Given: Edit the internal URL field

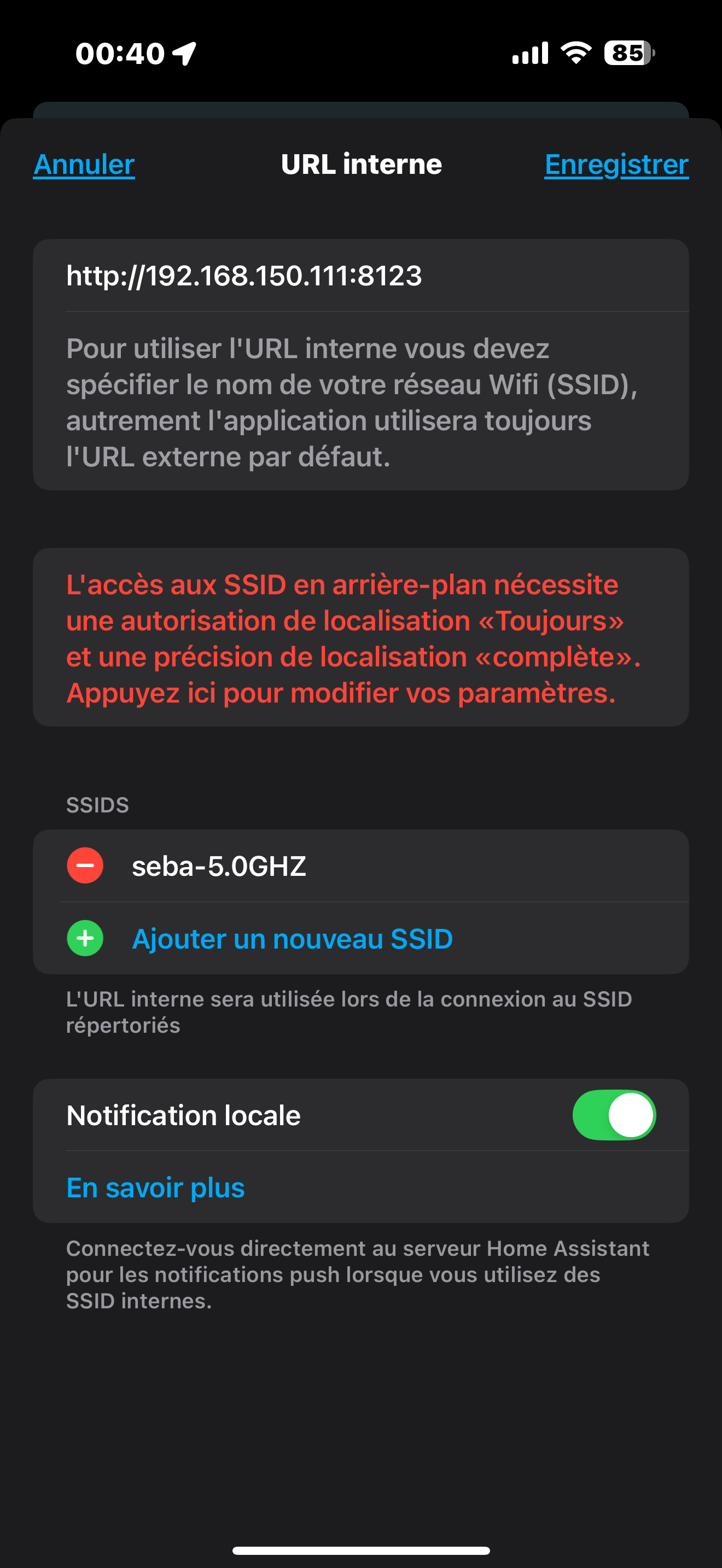Looking at the screenshot, I should [x=361, y=276].
